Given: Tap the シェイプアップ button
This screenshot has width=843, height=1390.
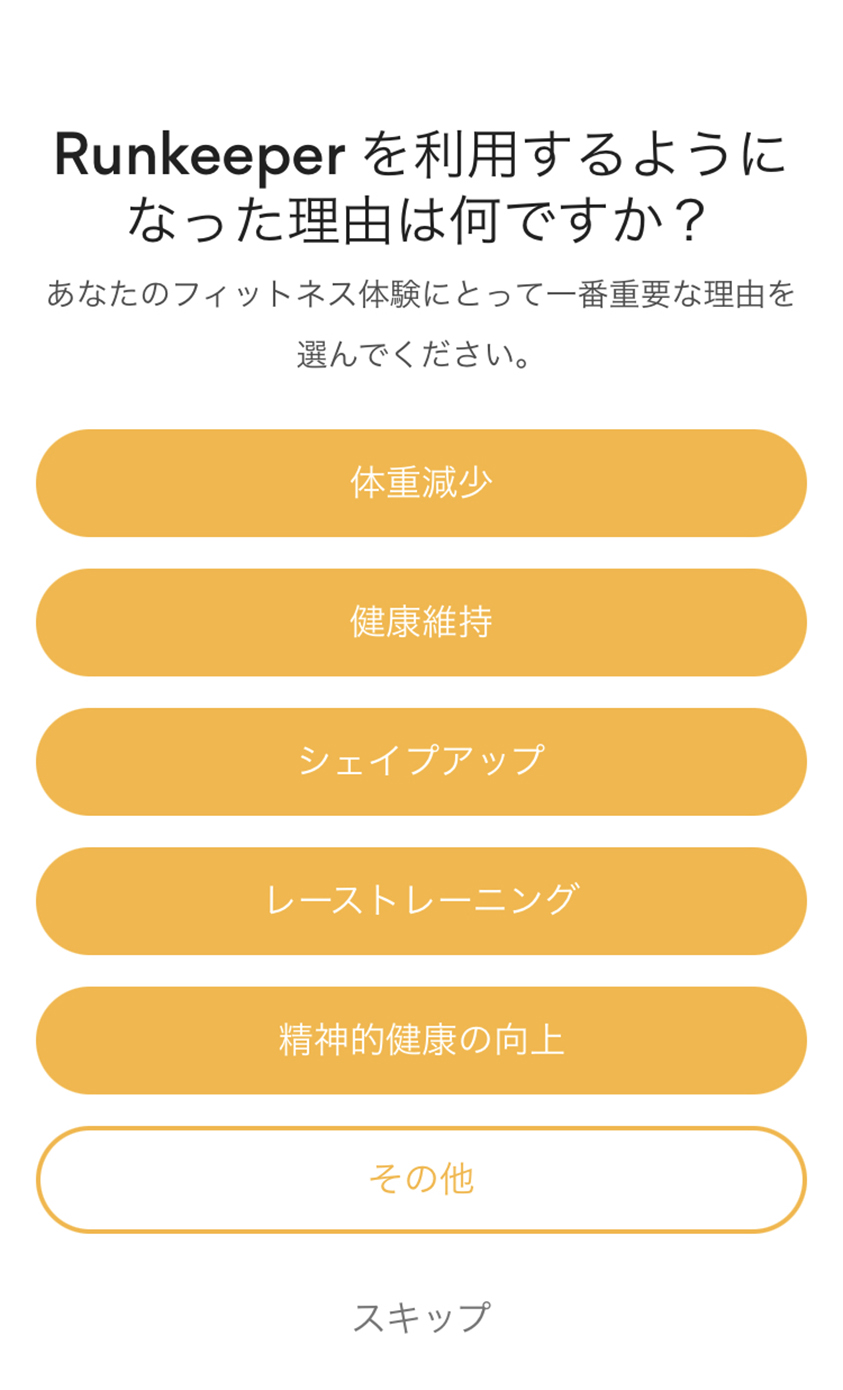Looking at the screenshot, I should tap(421, 761).
